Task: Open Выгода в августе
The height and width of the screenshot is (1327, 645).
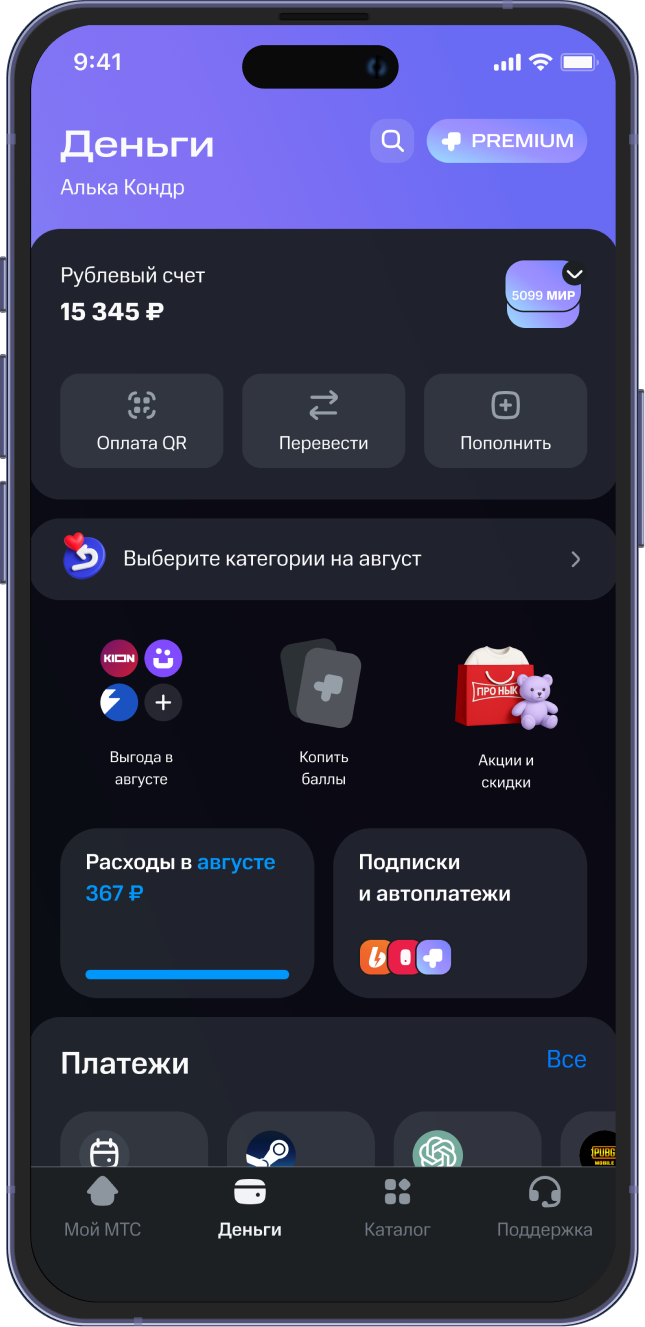Action: pos(141,711)
